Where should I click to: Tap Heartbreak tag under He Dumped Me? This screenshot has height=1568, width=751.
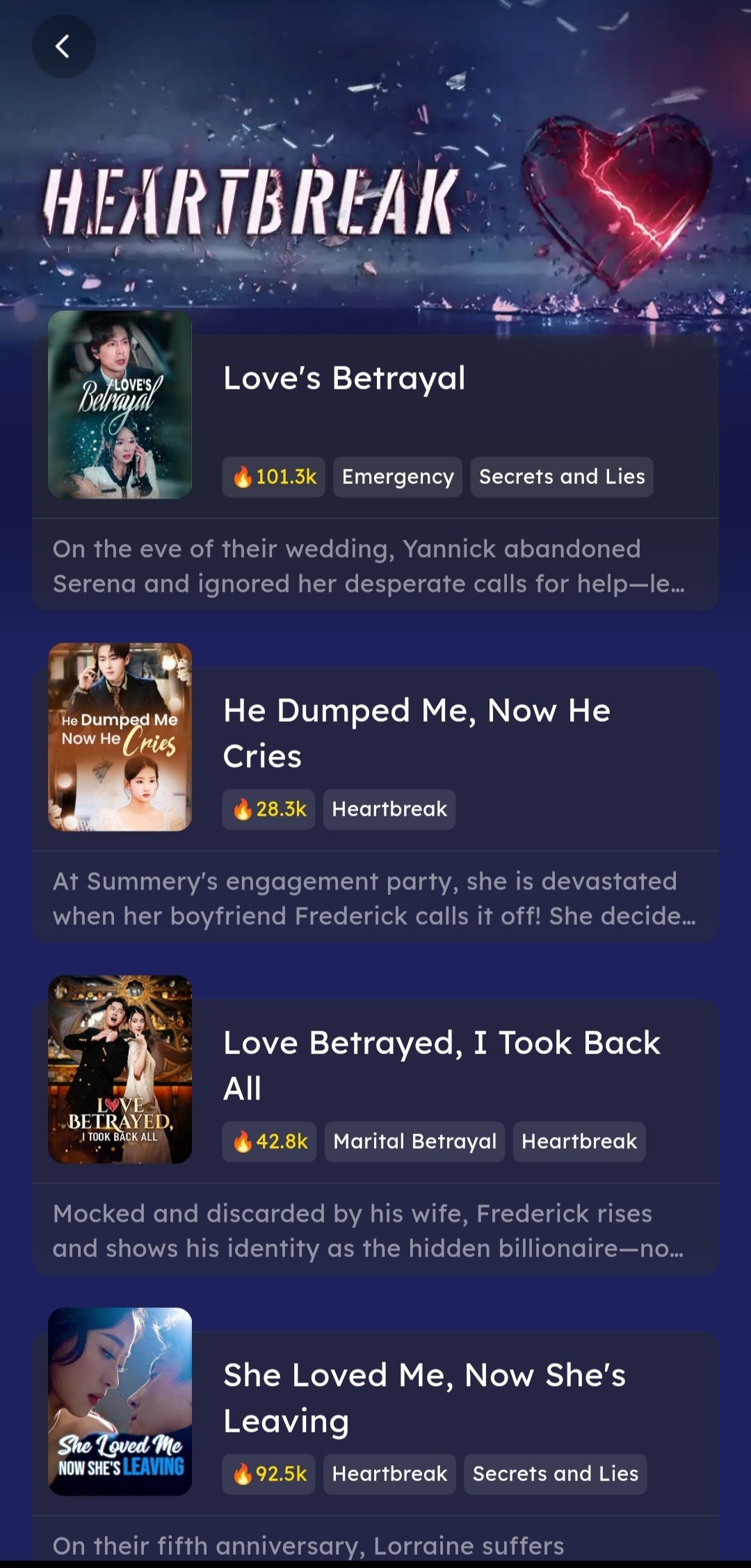(x=389, y=809)
